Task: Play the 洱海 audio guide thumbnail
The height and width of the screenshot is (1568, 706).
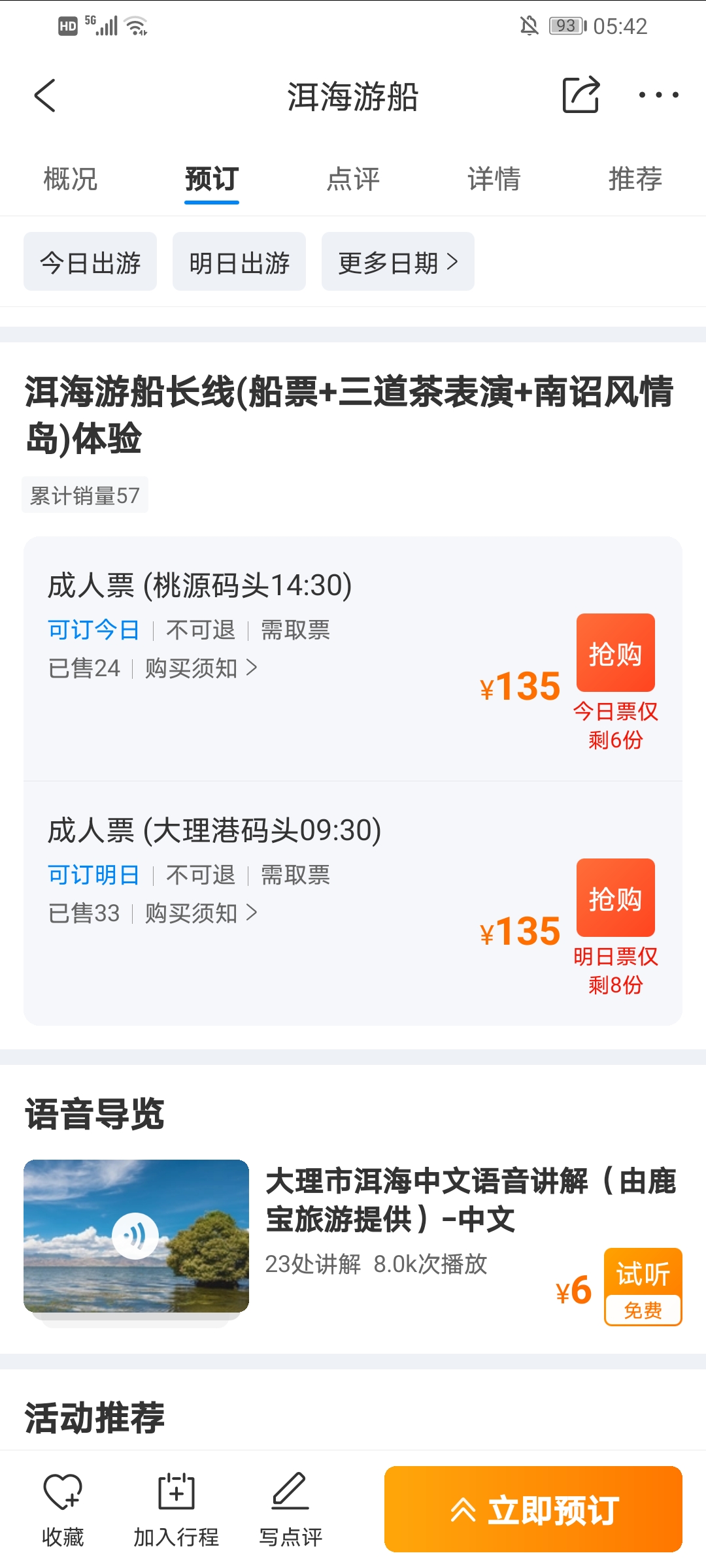Action: 136,1235
